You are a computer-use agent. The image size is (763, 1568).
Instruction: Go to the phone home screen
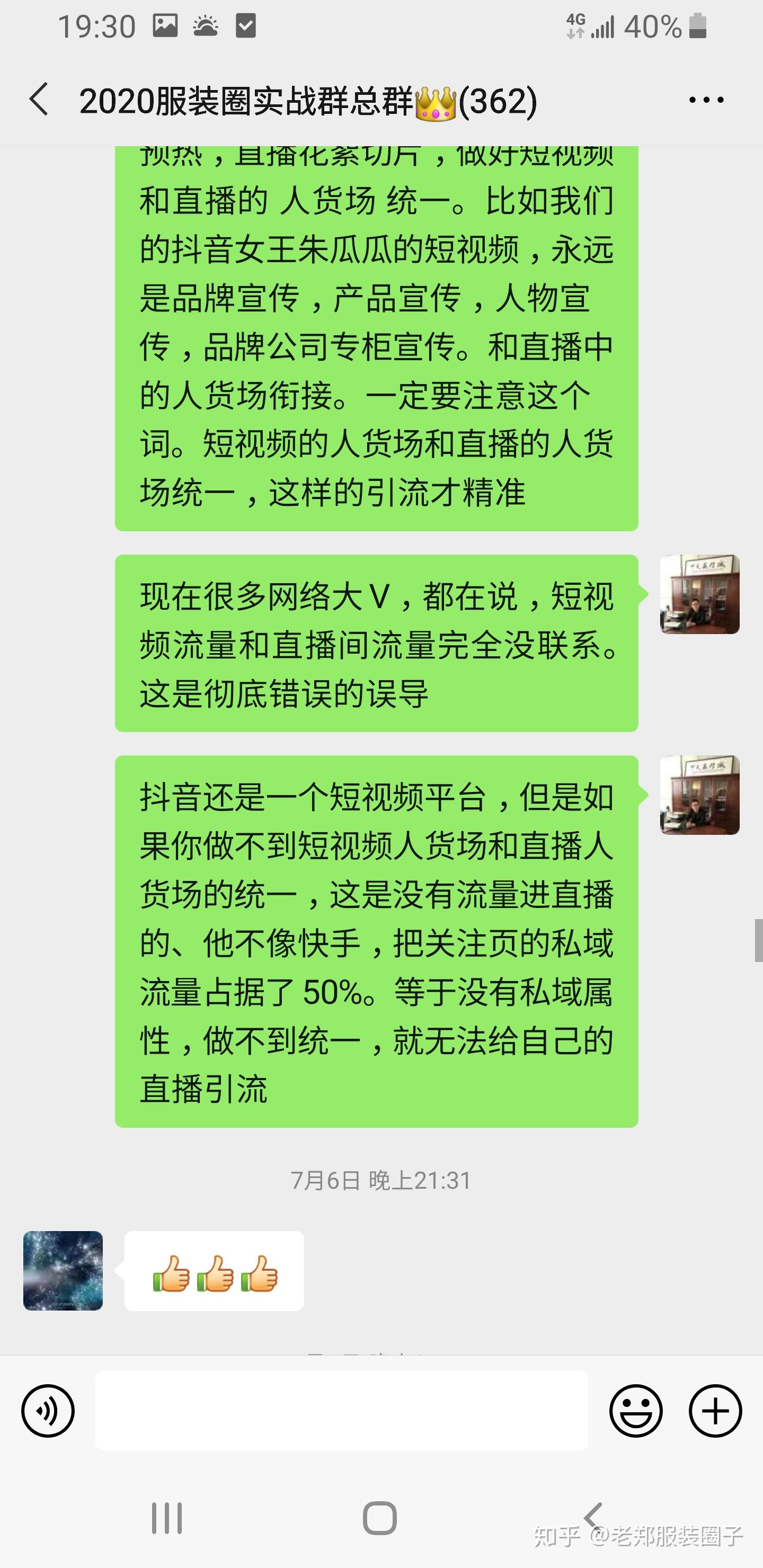[380, 1518]
